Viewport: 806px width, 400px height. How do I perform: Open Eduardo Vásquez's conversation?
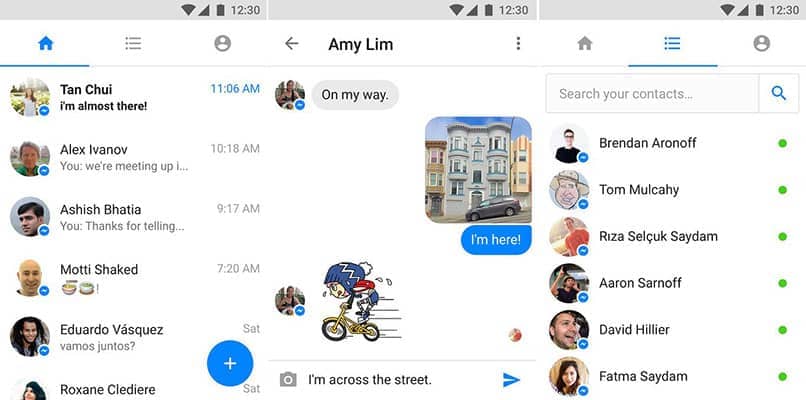click(x=120, y=337)
